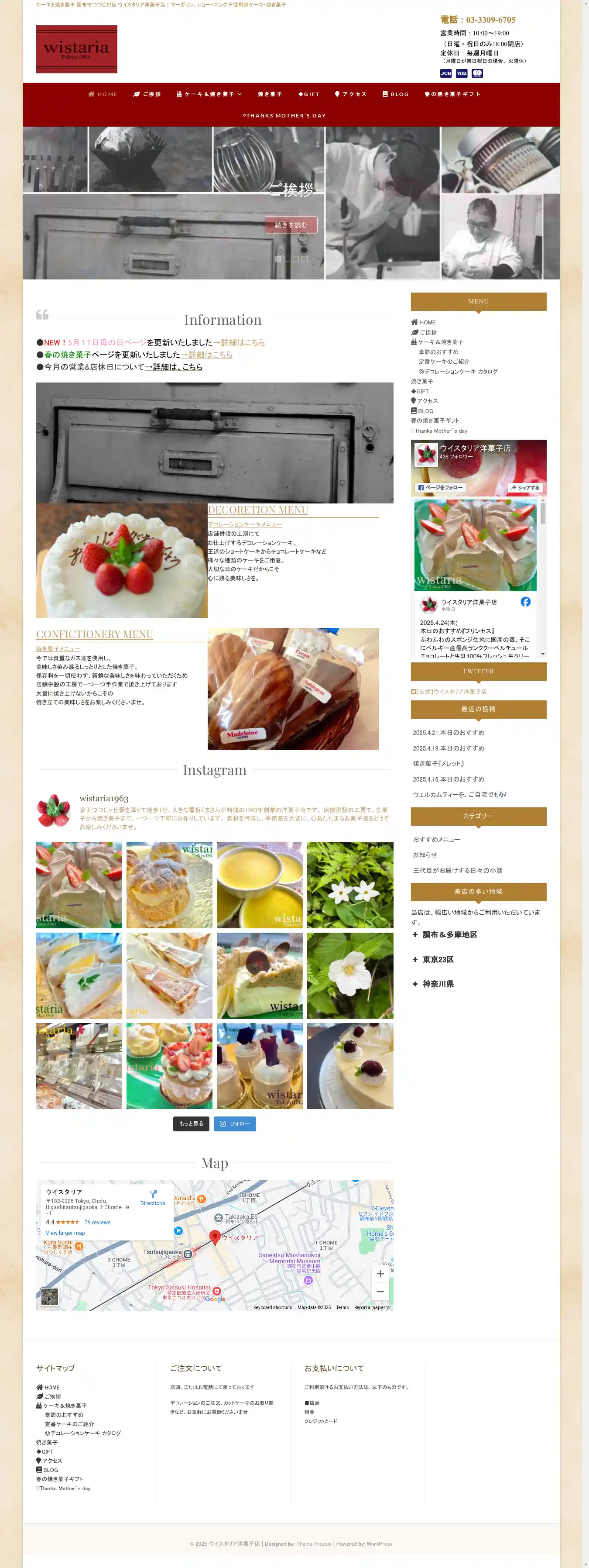Viewport: 589px width, 1568px height.
Task: Zoom in on the map
Action: [x=380, y=1273]
